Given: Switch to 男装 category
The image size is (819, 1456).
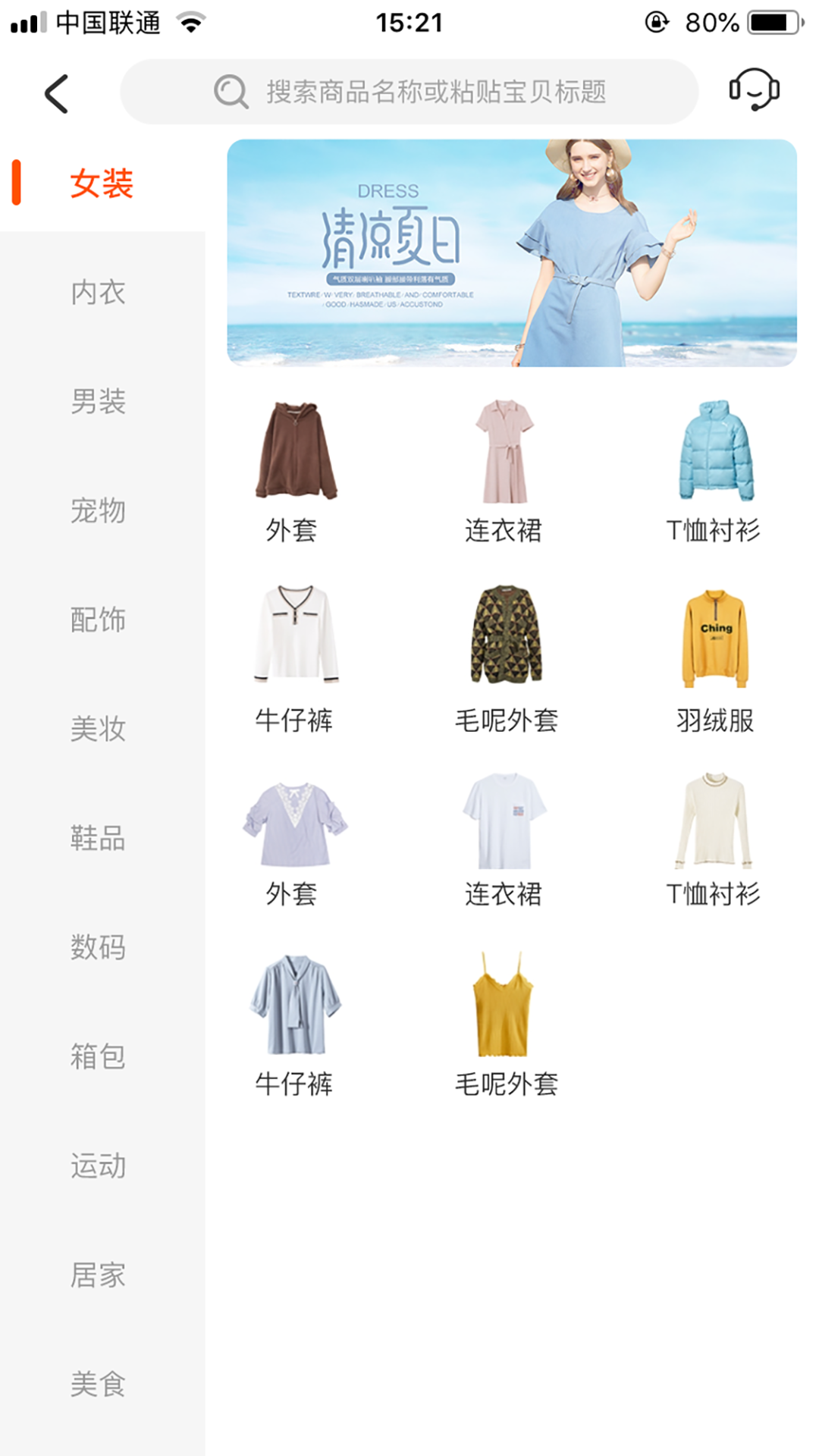Looking at the screenshot, I should click(99, 402).
